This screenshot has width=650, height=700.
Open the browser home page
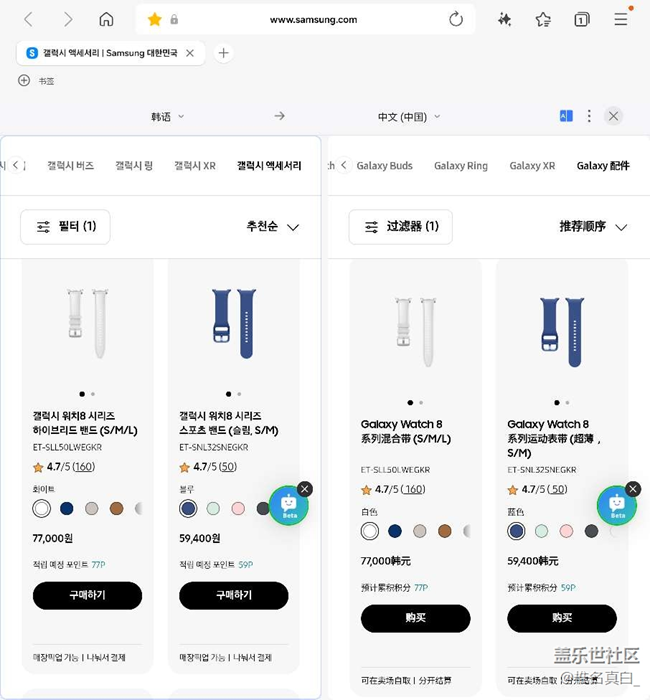(x=106, y=19)
